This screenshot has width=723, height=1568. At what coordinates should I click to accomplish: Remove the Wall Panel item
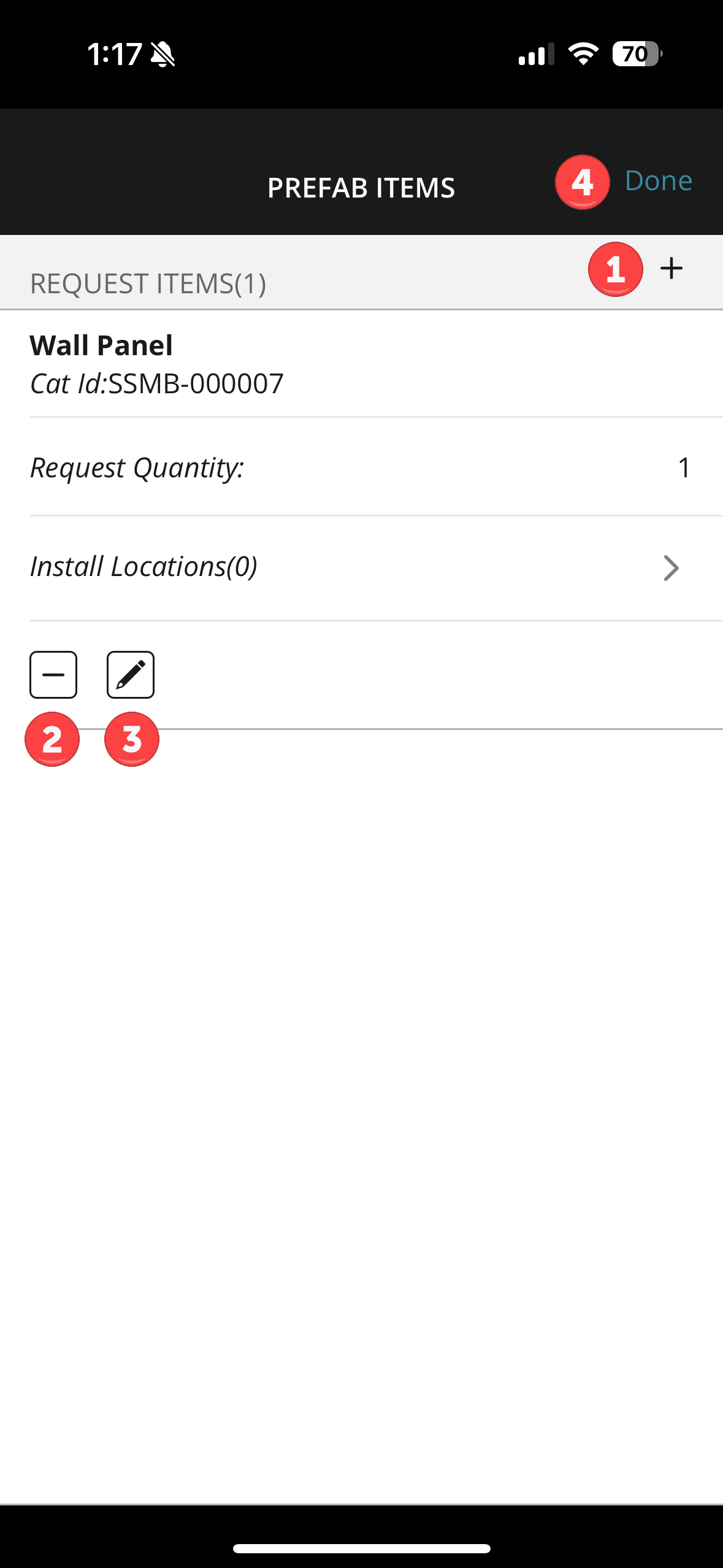pos(53,675)
